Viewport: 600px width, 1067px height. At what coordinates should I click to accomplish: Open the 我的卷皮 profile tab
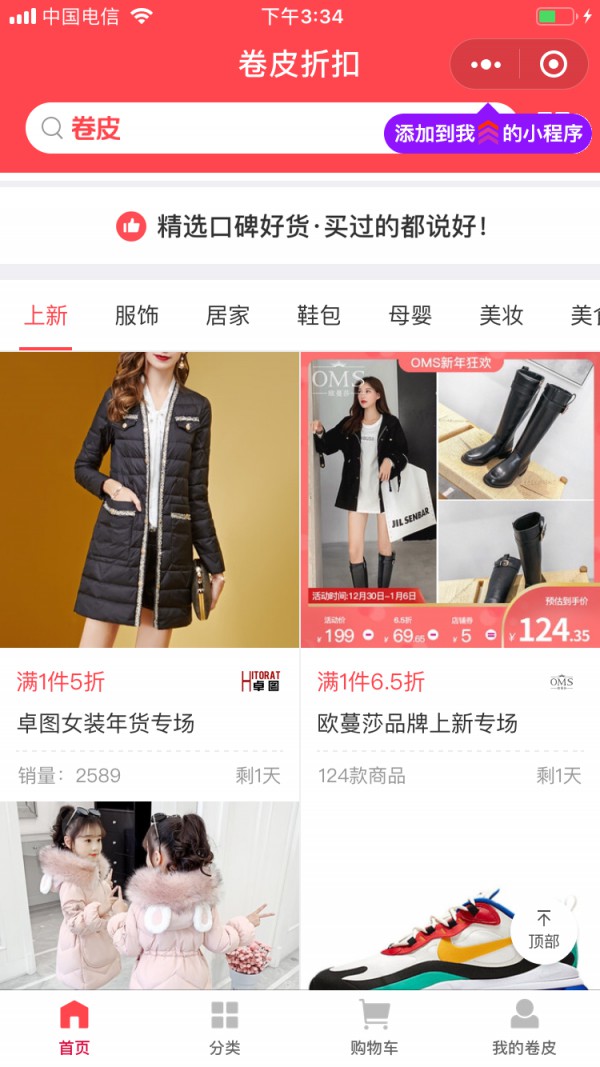coord(524,1028)
